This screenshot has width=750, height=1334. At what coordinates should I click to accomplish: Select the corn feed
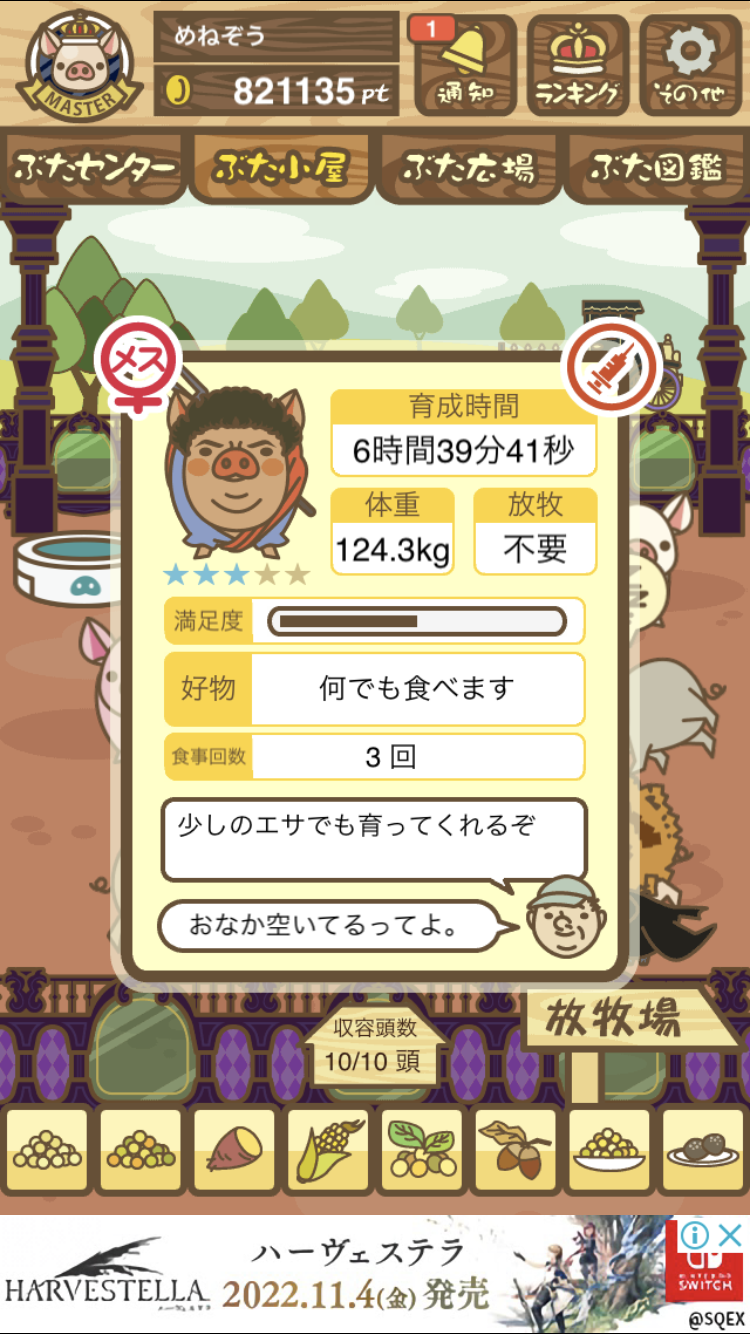(327, 1151)
